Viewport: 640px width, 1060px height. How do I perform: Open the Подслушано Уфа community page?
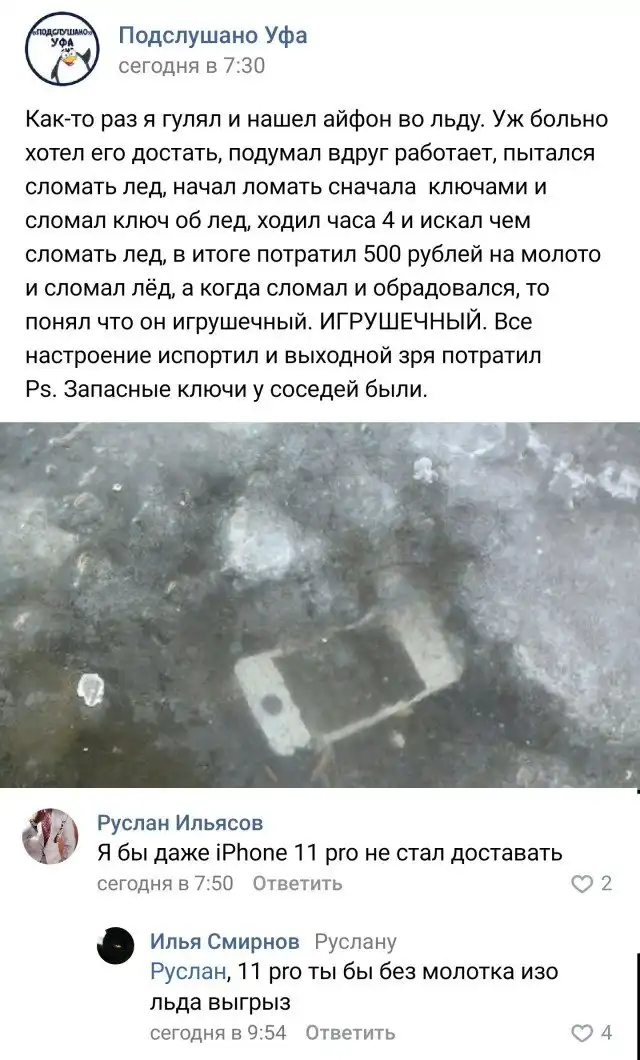[212, 37]
